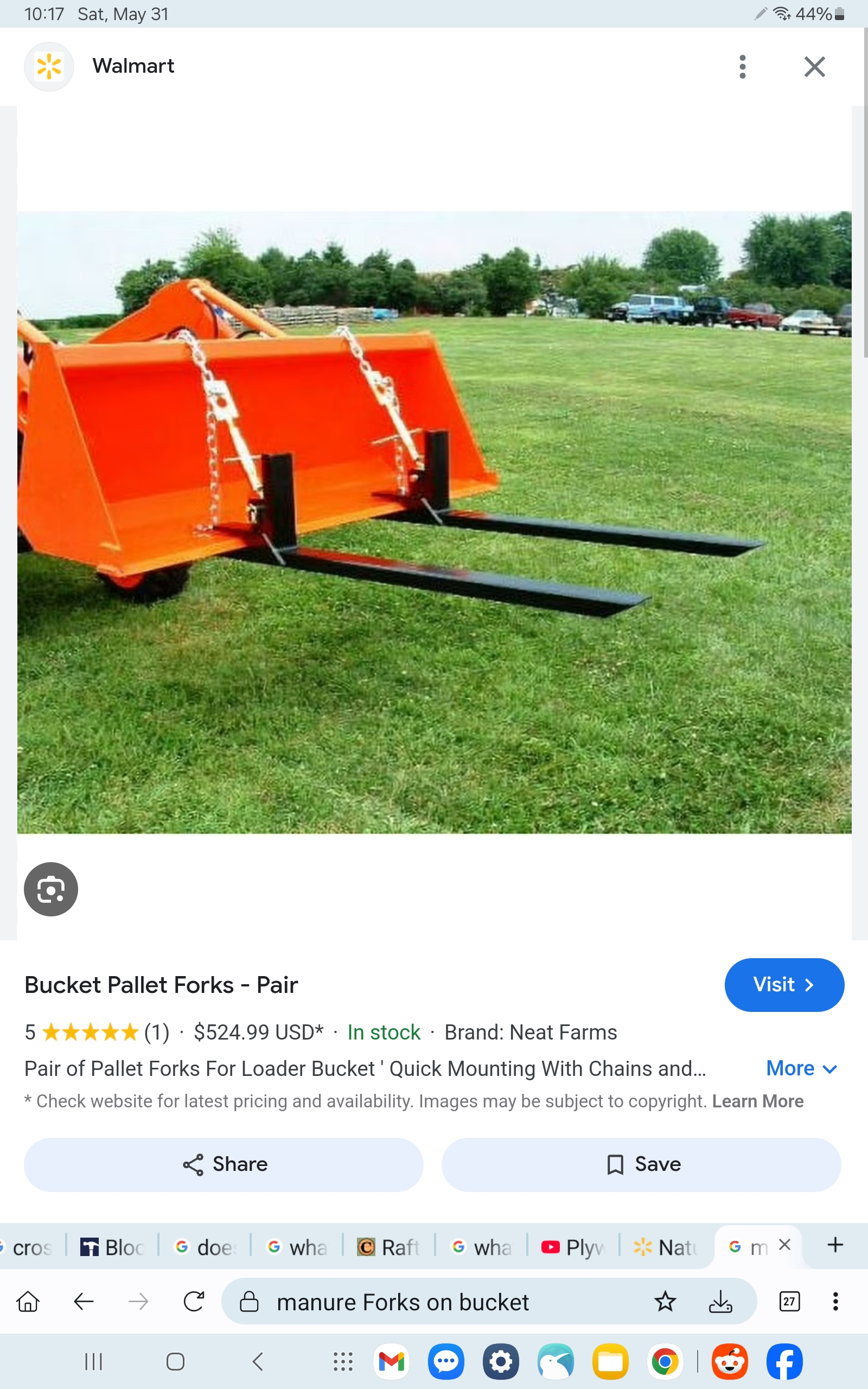Image resolution: width=868 pixels, height=1389 pixels.
Task: Open the enlarged pallet forks photo
Action: (434, 523)
